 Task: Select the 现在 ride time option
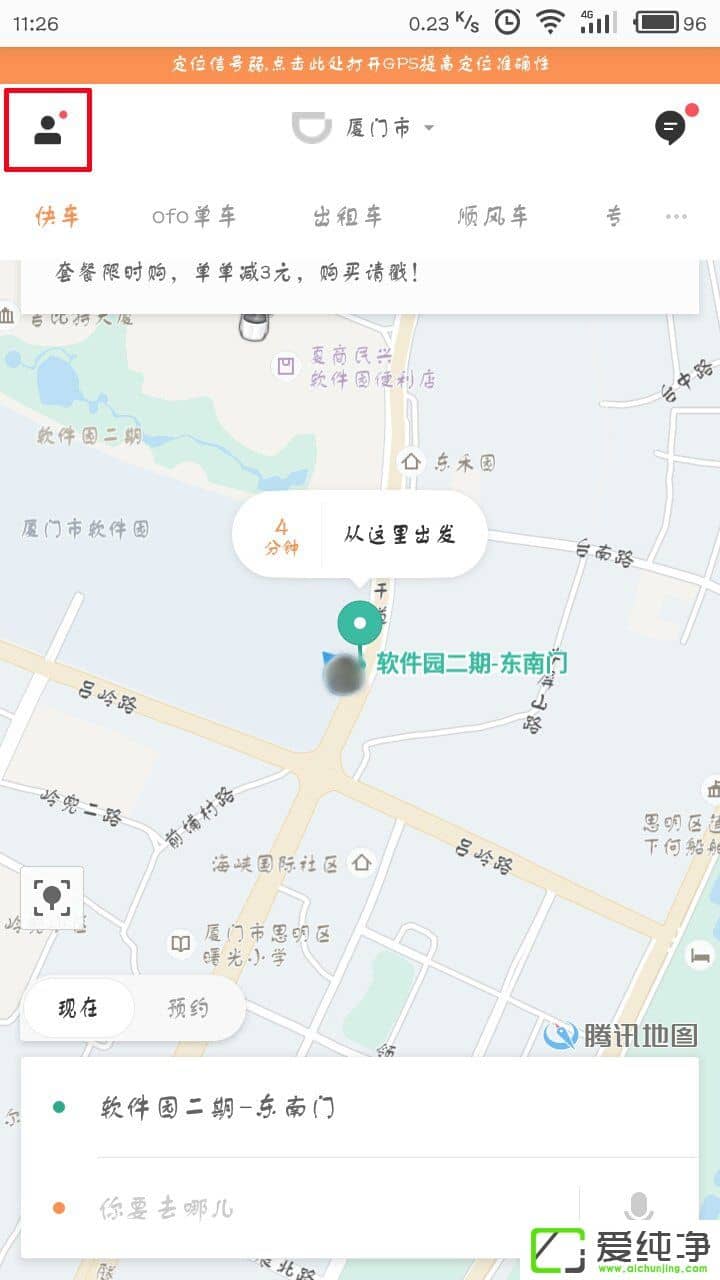pyautogui.click(x=78, y=1008)
